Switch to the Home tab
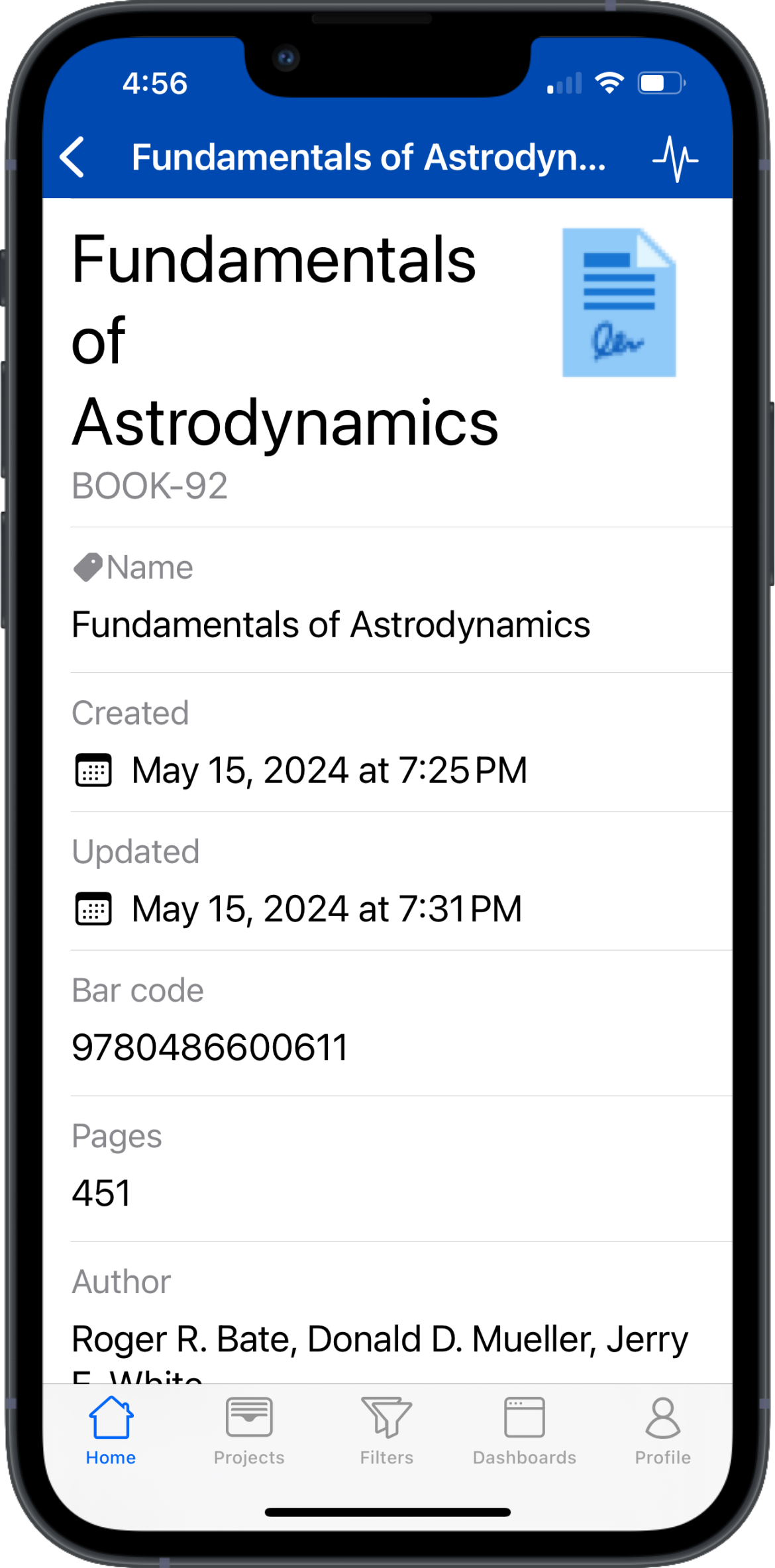This screenshot has height=1568, width=775. pyautogui.click(x=111, y=1430)
